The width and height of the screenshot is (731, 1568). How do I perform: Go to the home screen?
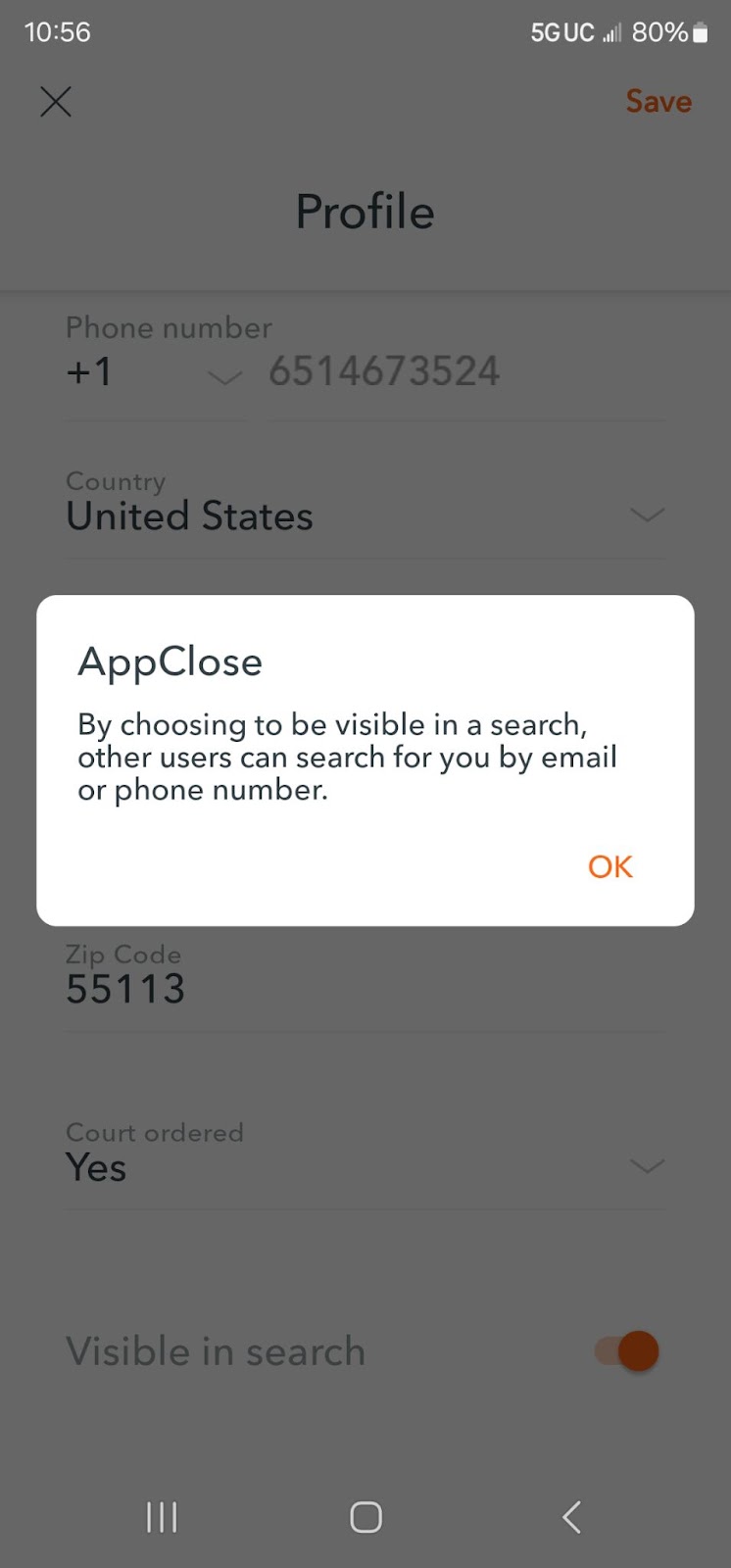365,1517
